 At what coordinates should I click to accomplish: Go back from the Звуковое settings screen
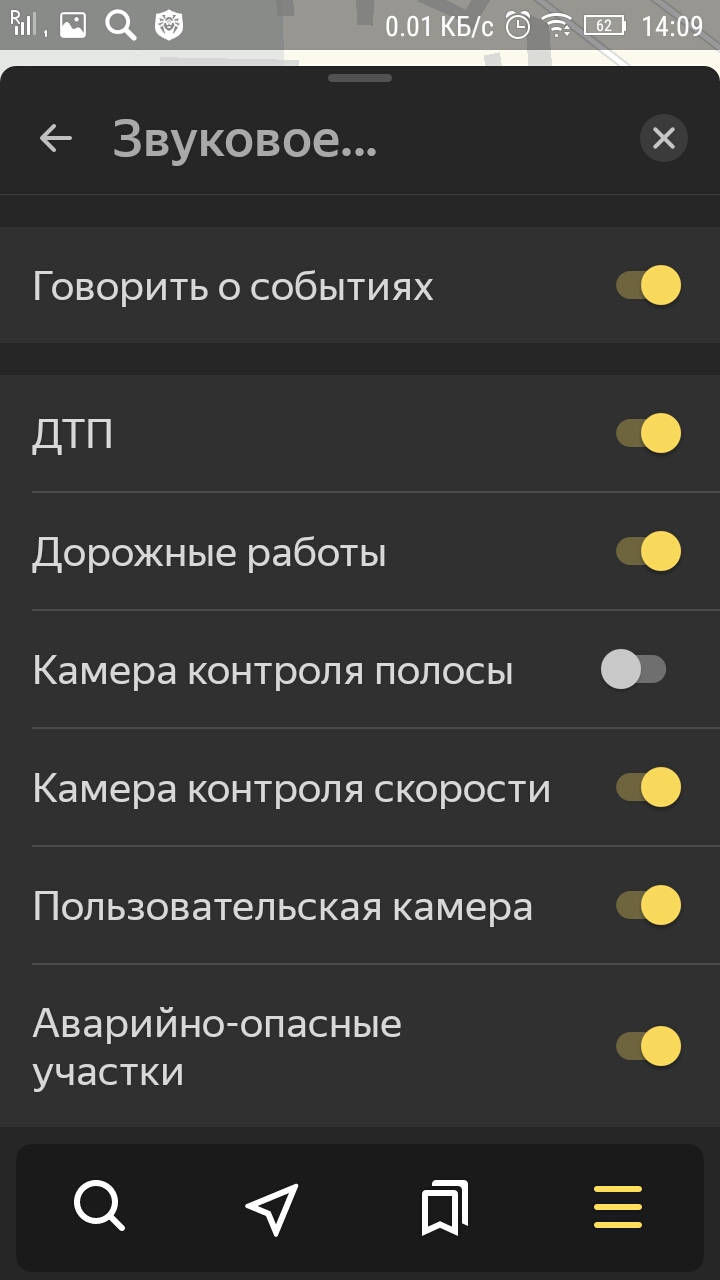tap(56, 139)
